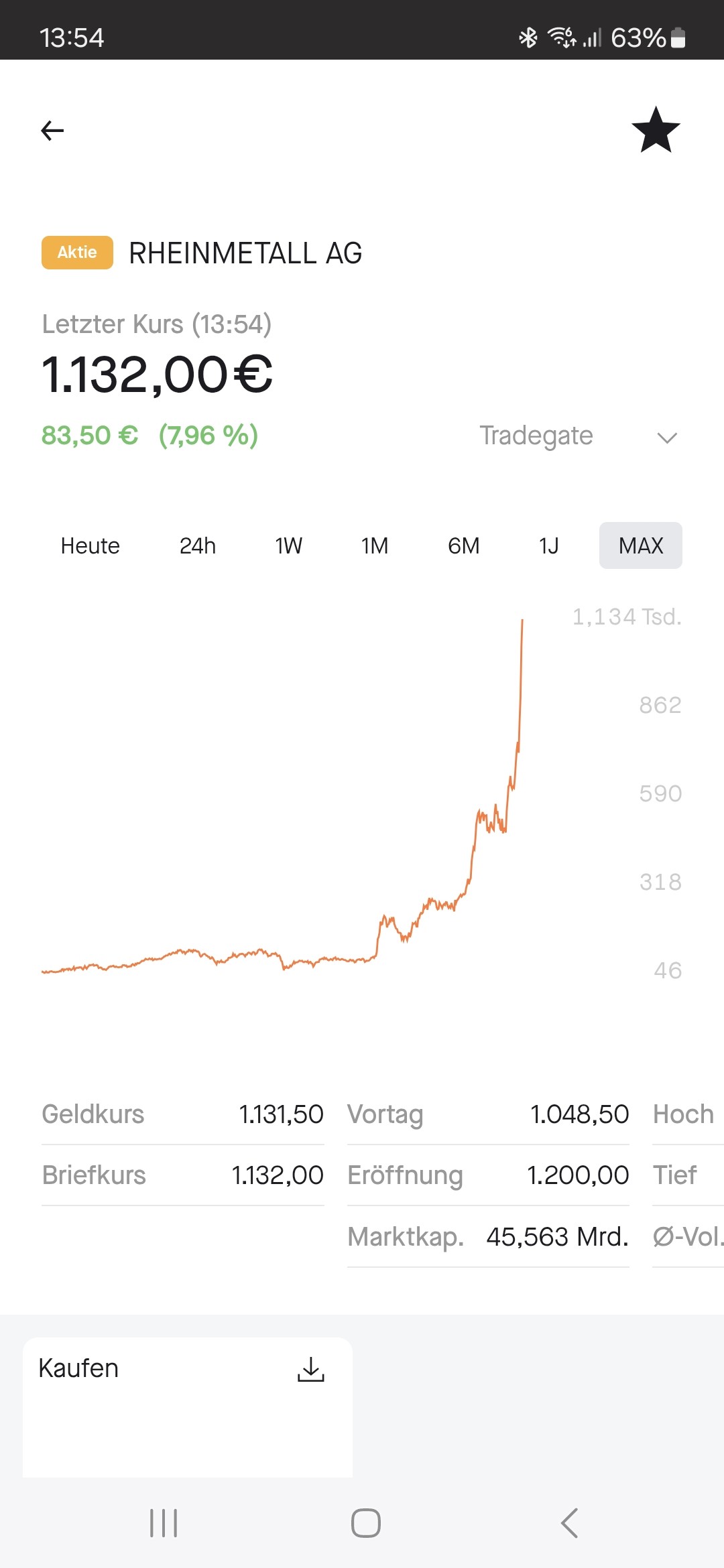Tap the Kaufen buy card

[188, 1407]
